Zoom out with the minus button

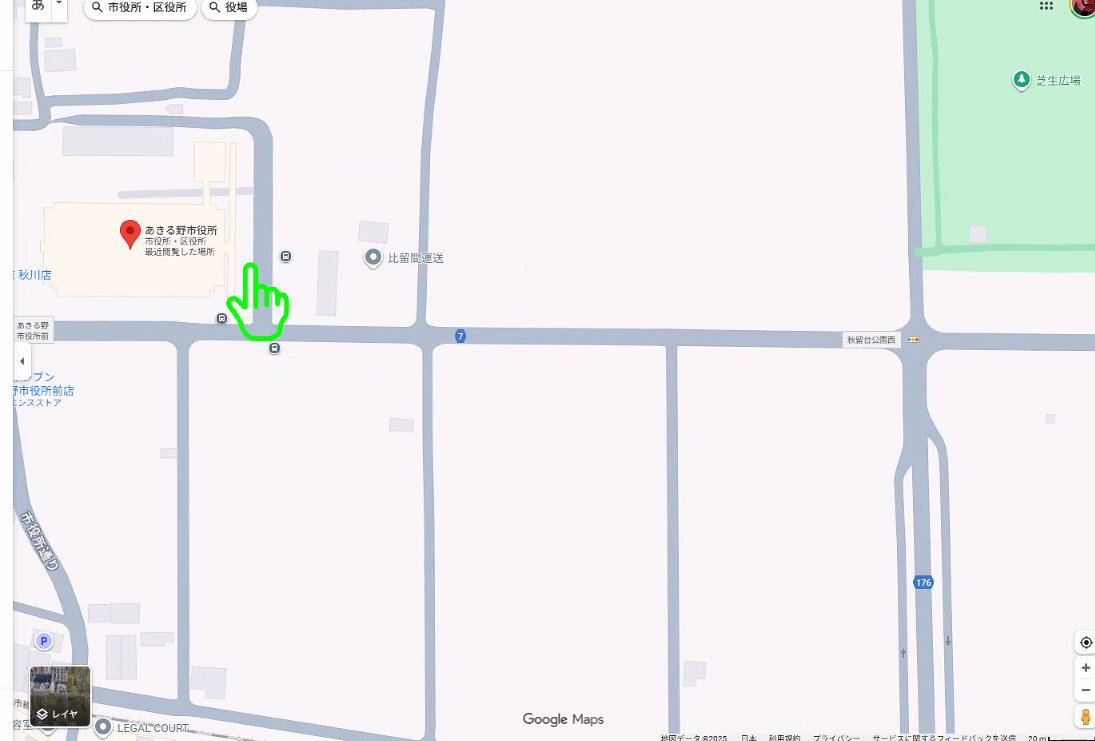point(1085,691)
